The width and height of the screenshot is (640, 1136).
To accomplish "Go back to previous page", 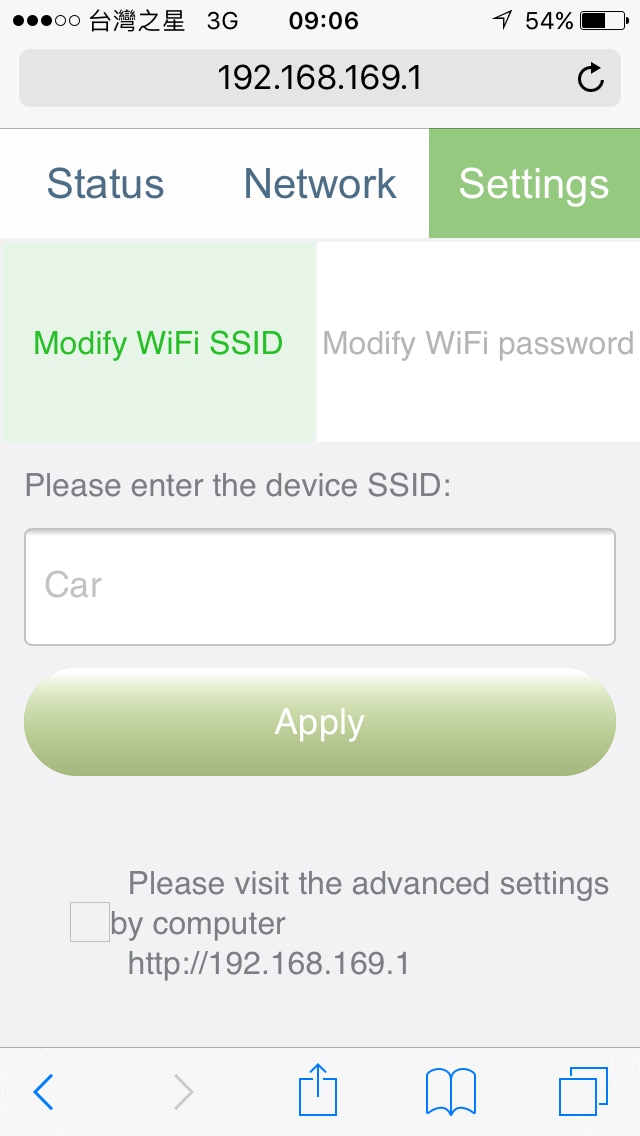I will tap(43, 1092).
